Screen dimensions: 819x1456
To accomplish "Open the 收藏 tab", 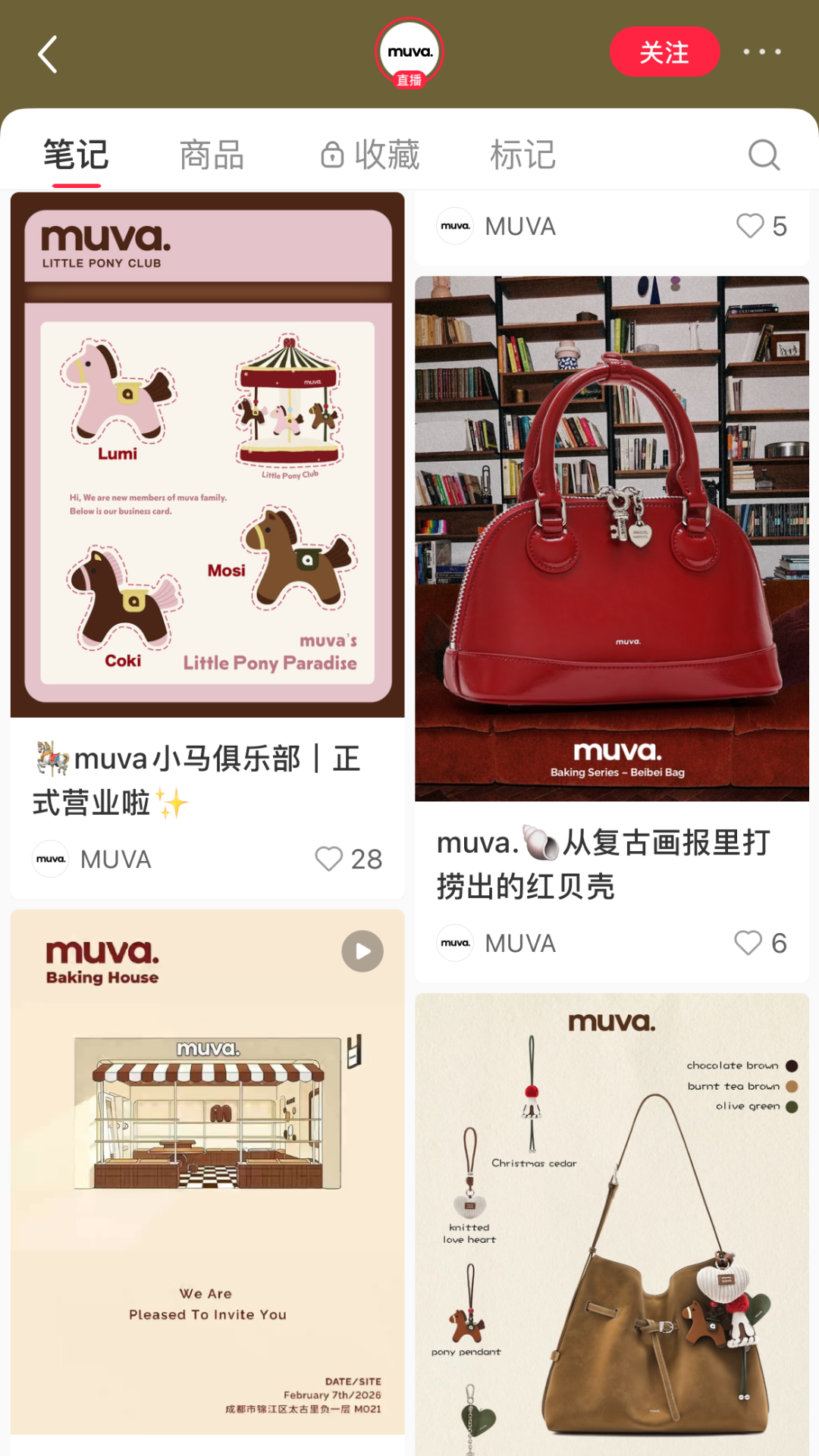I will [371, 155].
